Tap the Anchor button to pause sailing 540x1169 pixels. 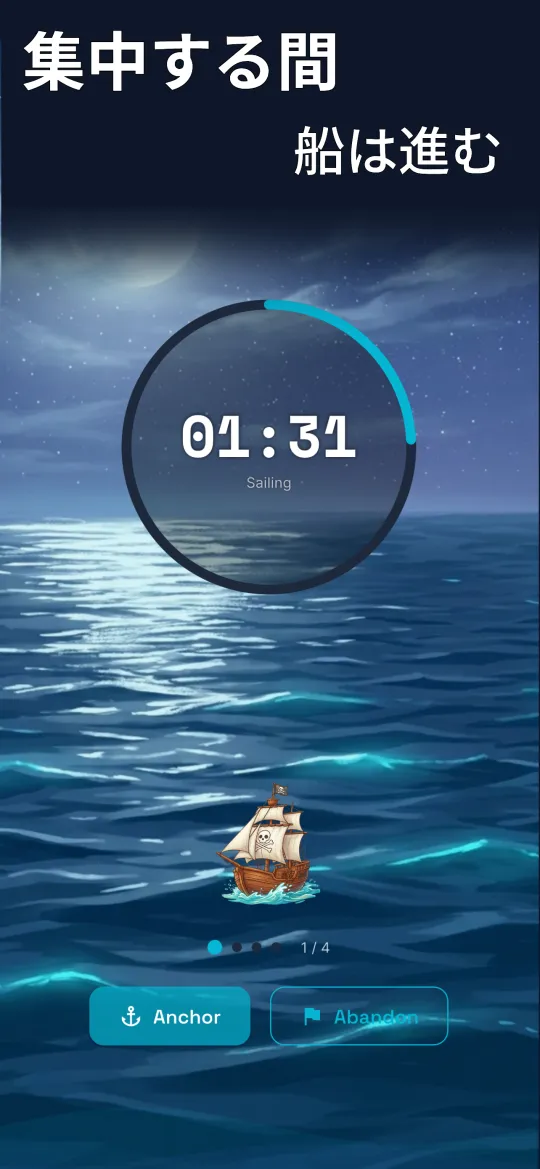click(170, 1016)
